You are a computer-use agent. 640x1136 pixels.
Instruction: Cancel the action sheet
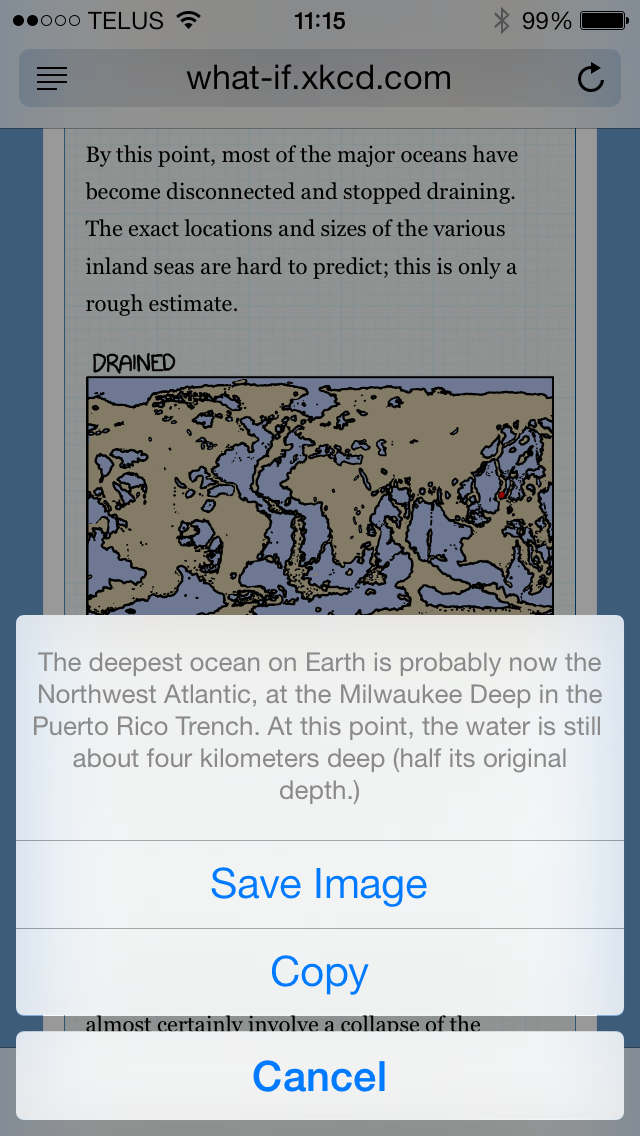point(320,1076)
